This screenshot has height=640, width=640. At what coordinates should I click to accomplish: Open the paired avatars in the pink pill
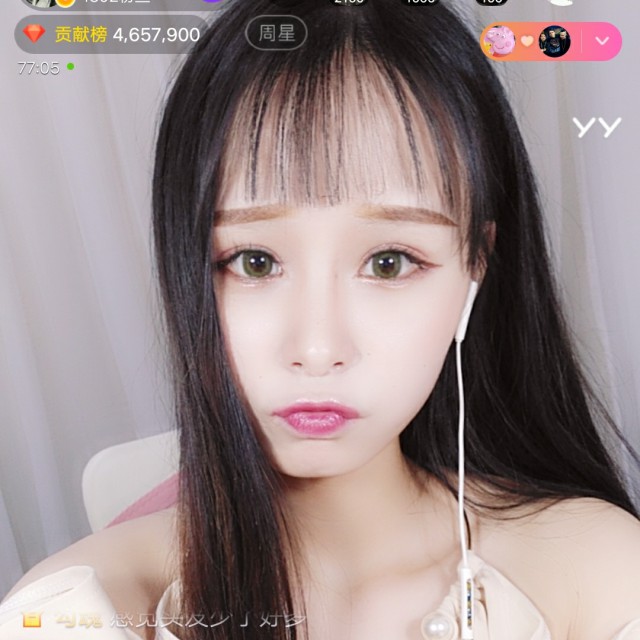527,41
